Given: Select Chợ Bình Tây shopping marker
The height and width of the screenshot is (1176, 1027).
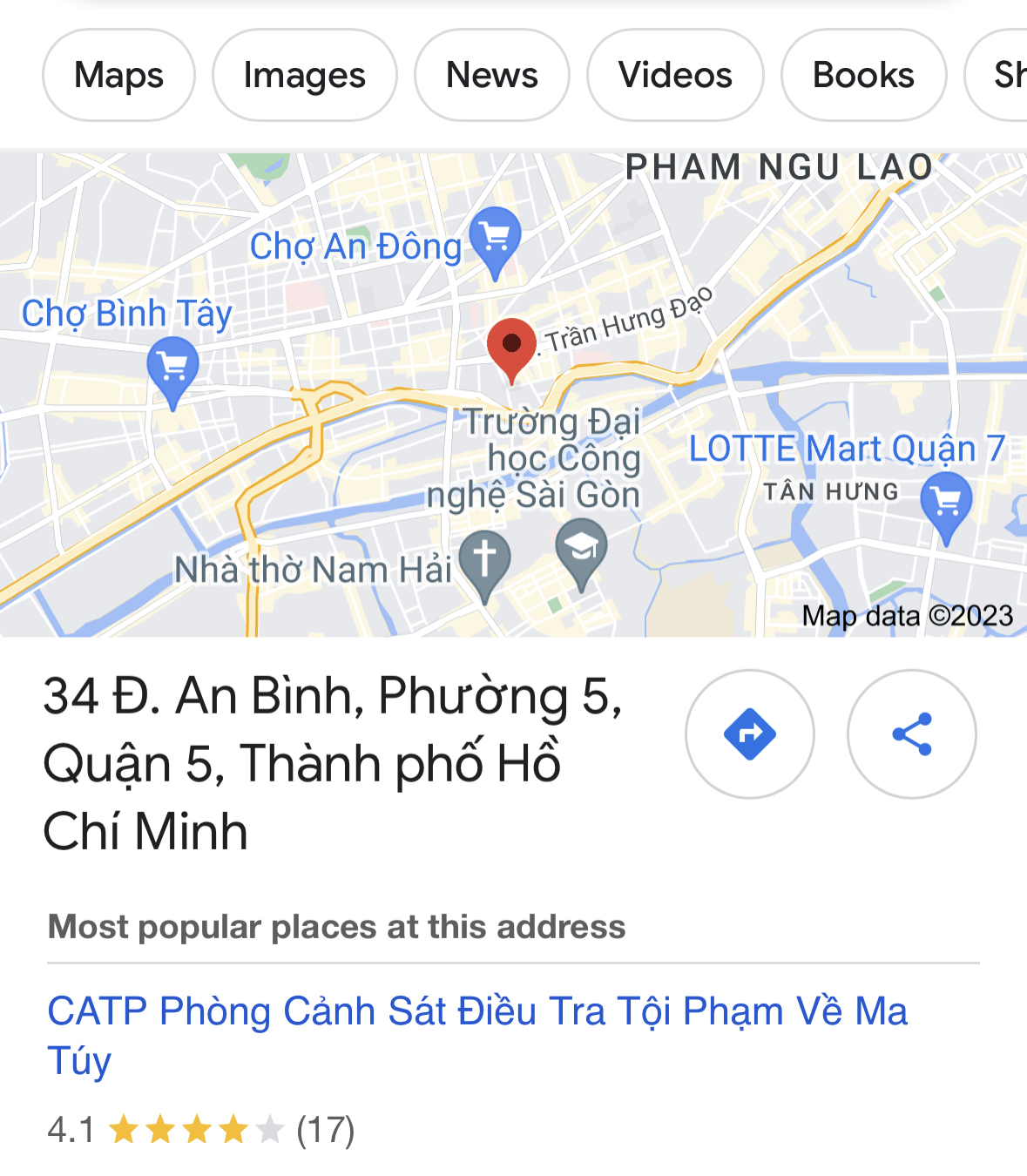Looking at the screenshot, I should pos(172,369).
